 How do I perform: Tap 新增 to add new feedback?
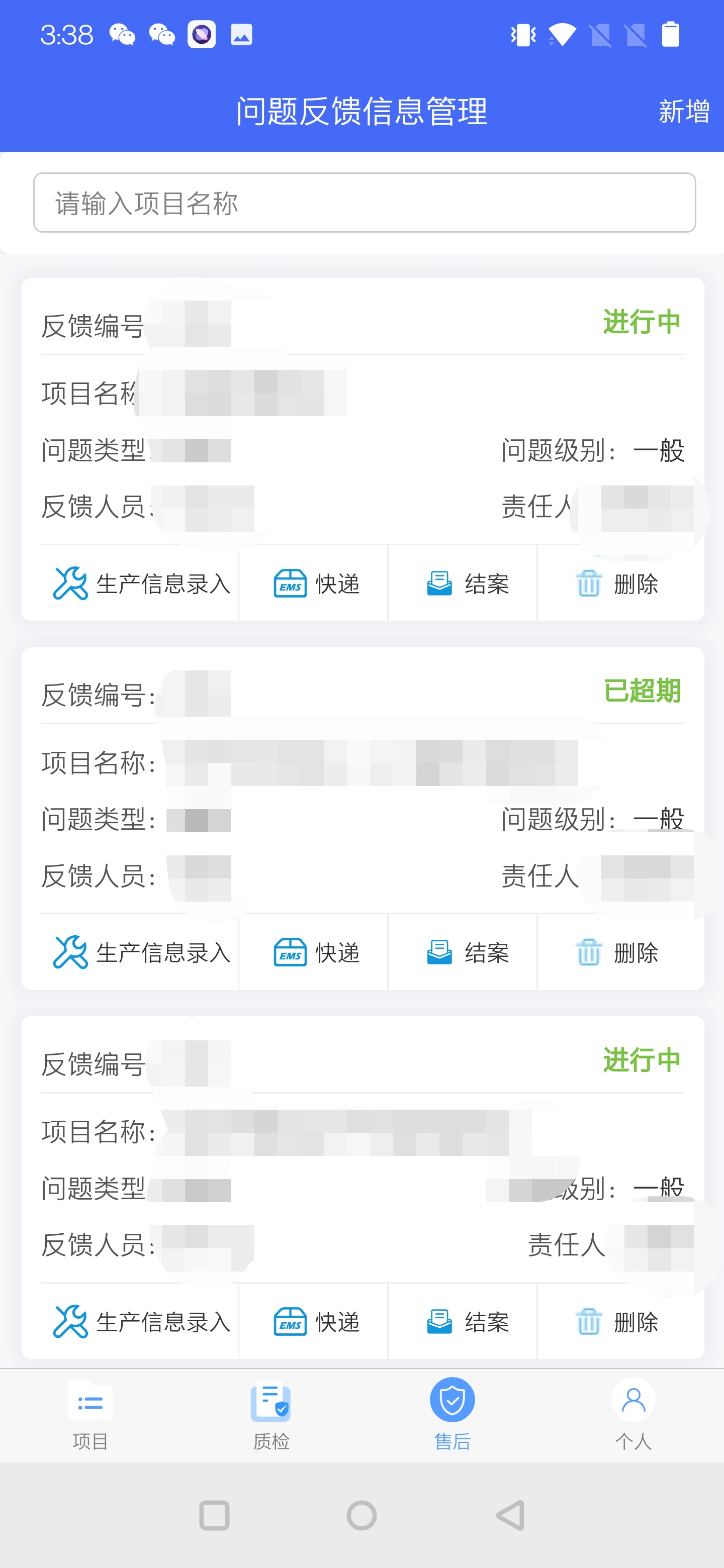point(683,112)
